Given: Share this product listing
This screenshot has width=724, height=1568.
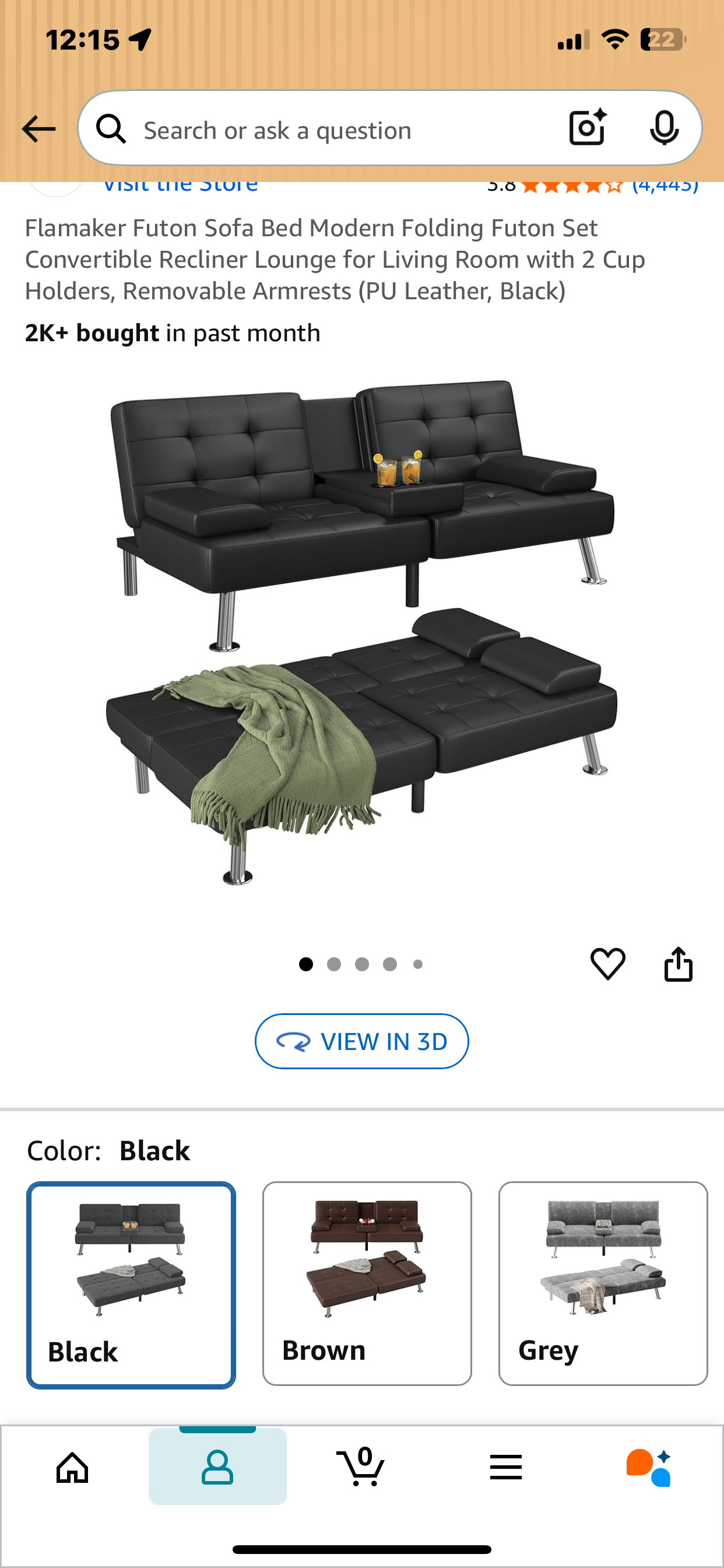Looking at the screenshot, I should coord(678,964).
